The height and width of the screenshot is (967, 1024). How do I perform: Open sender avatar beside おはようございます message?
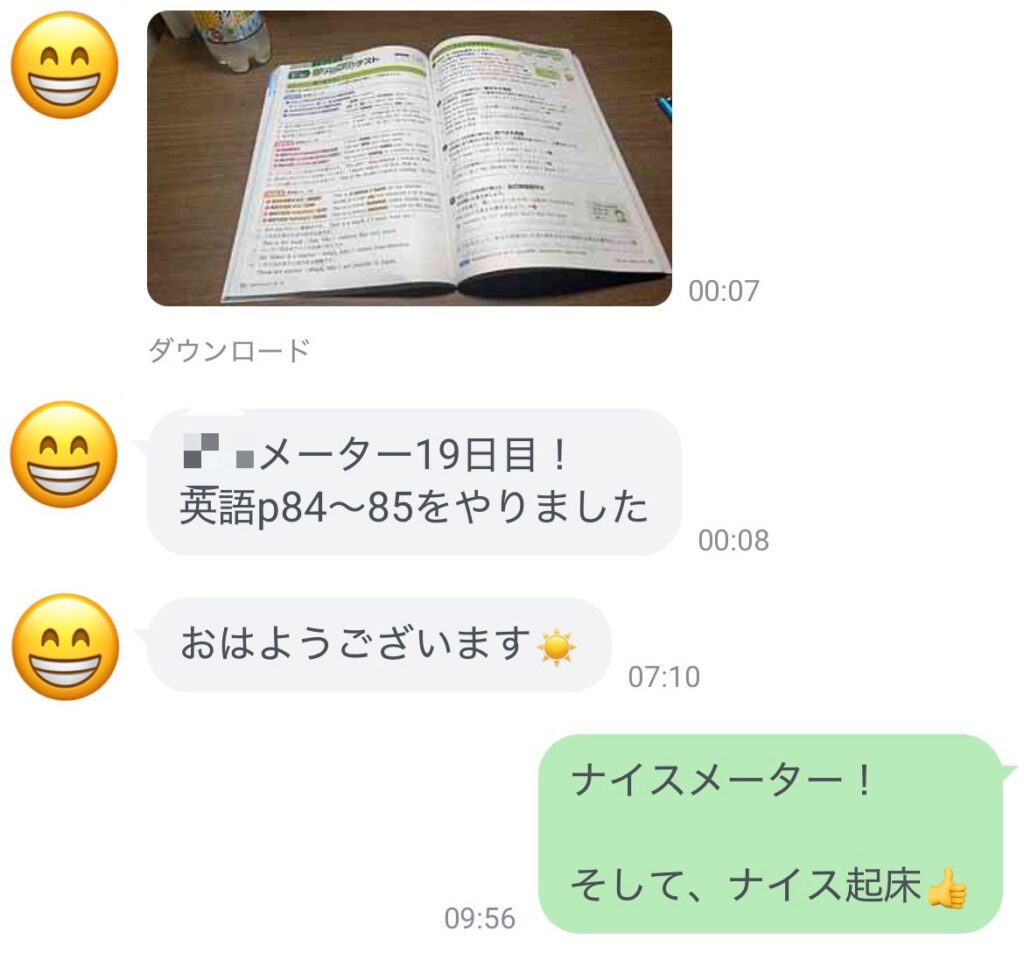(65, 647)
